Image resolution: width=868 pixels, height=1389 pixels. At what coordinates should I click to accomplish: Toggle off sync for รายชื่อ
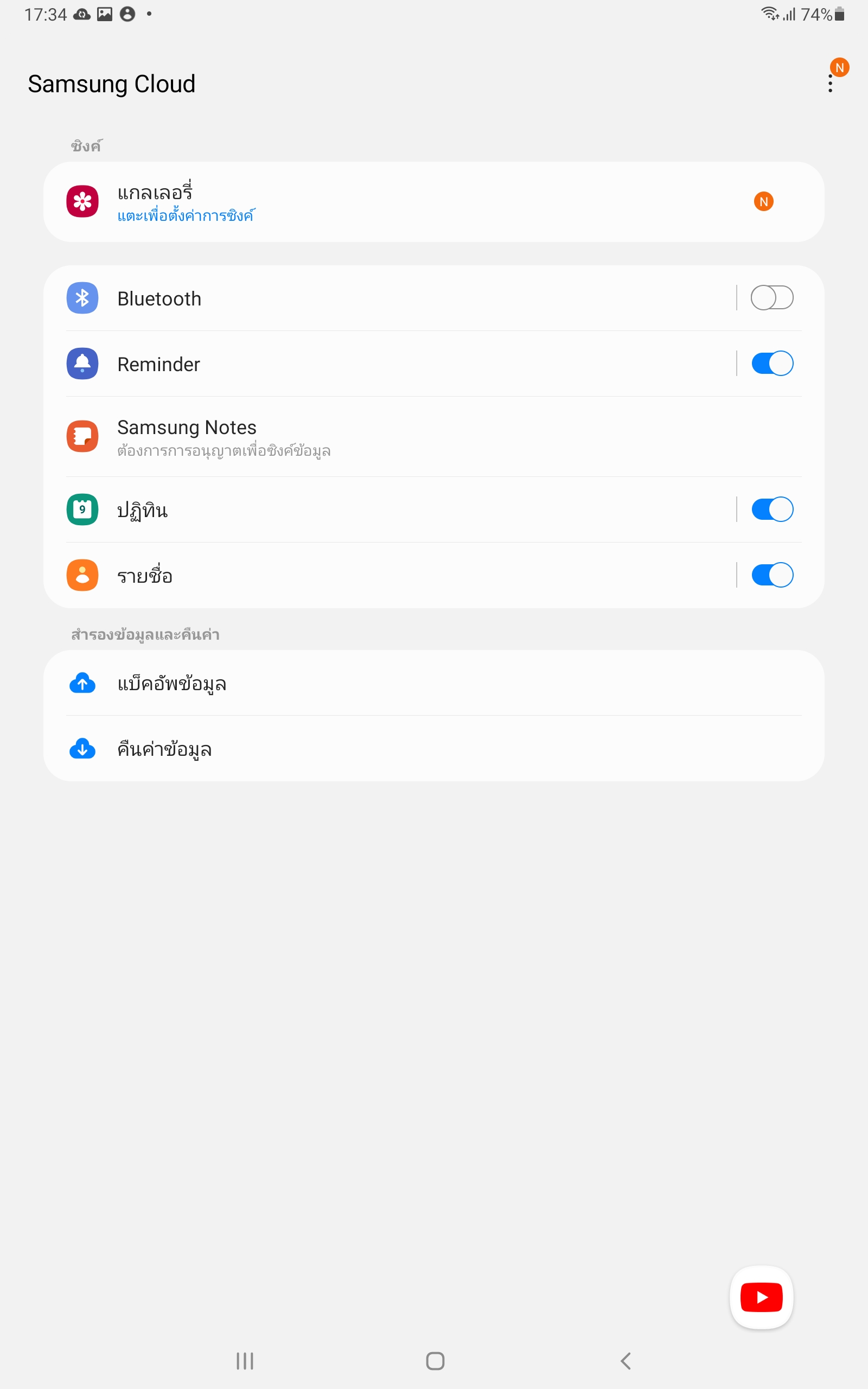coord(772,575)
